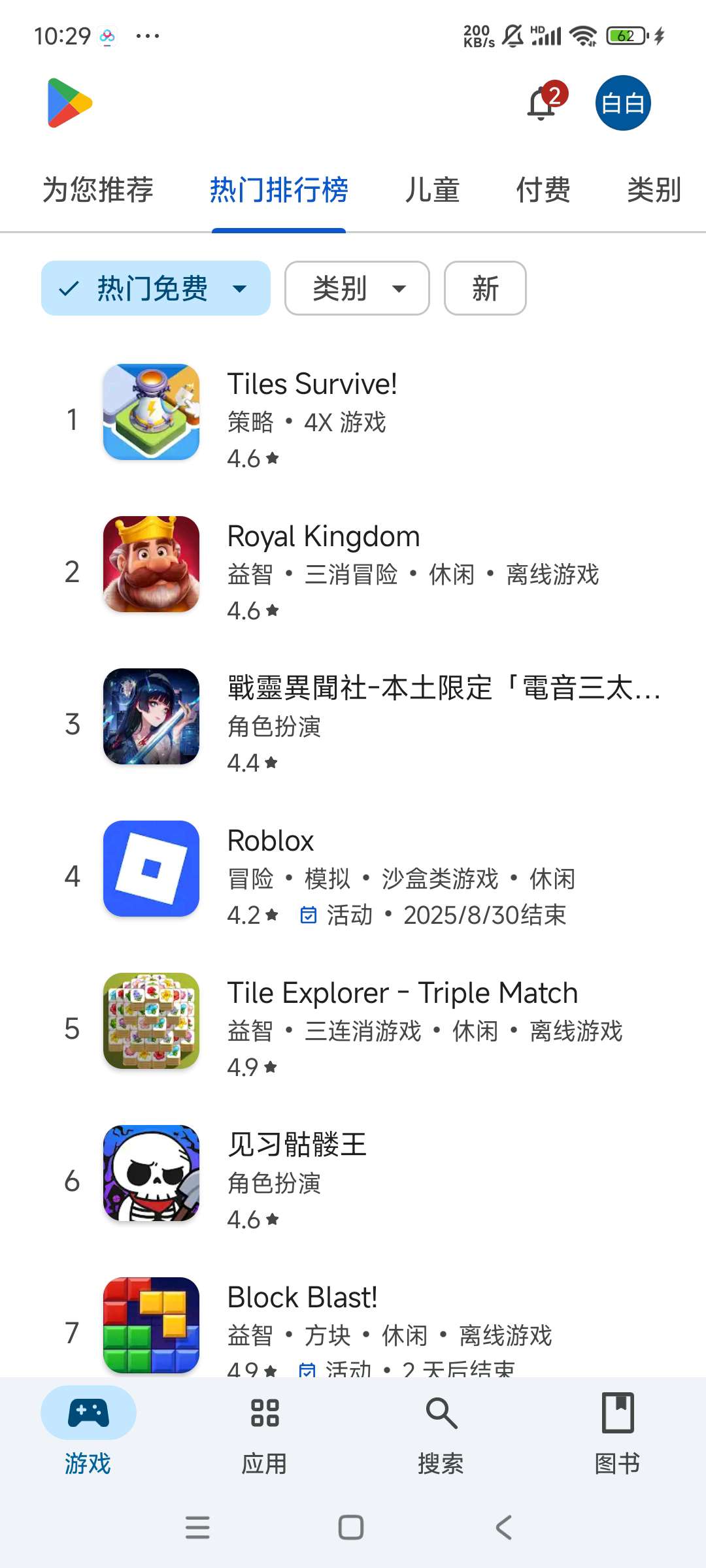Tap the system back button

tap(503, 1527)
